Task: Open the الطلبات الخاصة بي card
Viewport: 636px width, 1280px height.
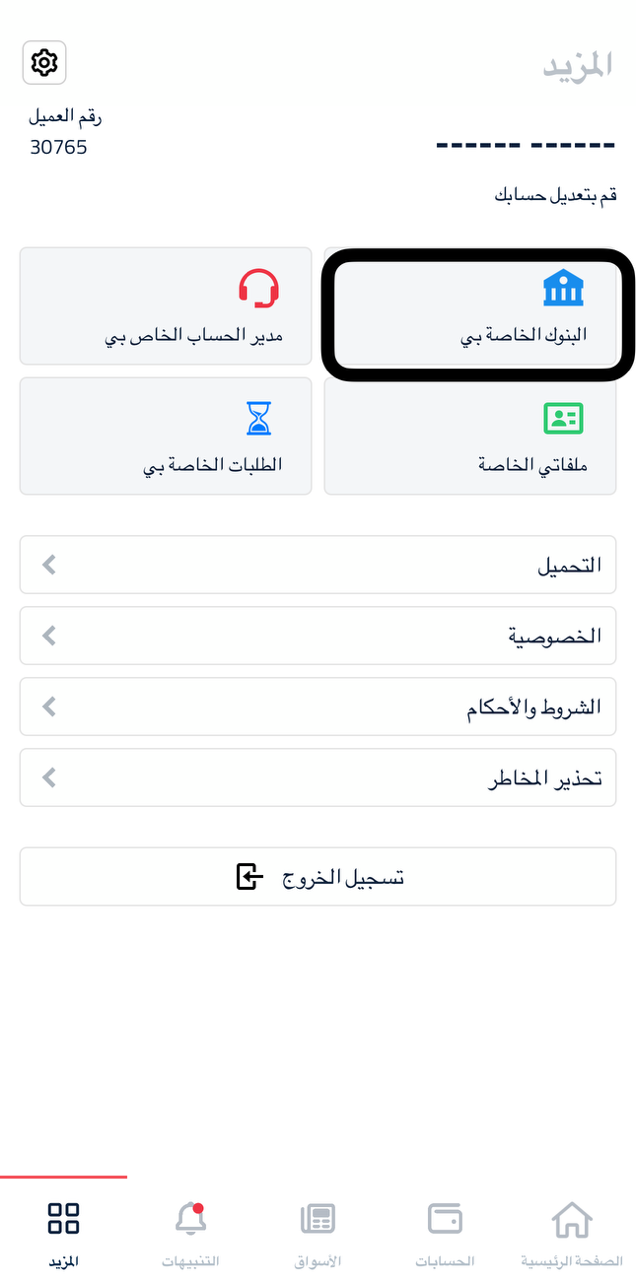Action: click(x=166, y=436)
